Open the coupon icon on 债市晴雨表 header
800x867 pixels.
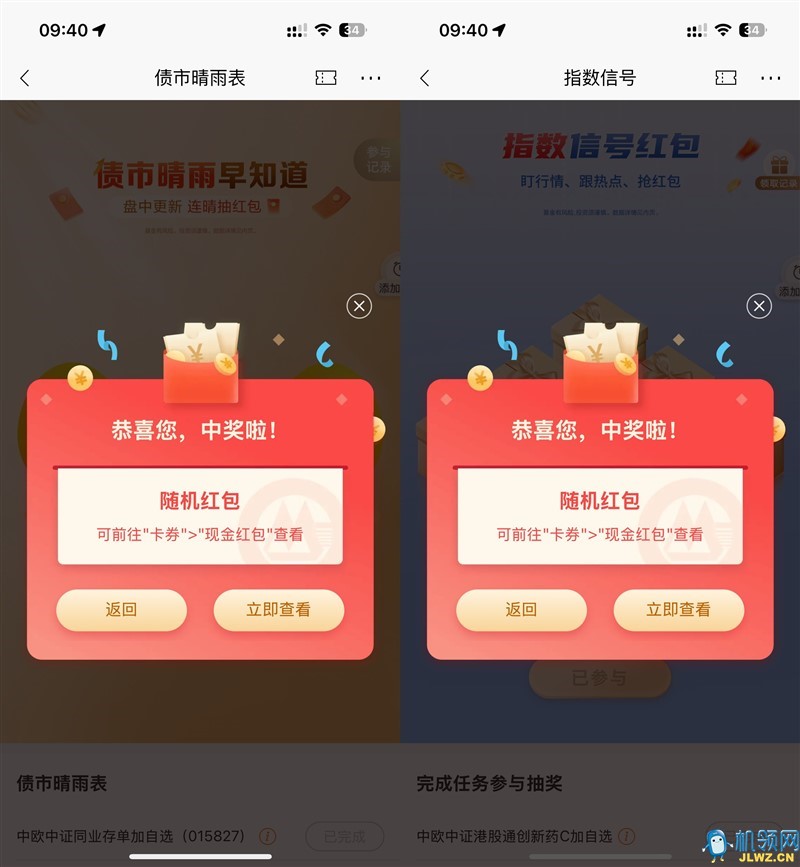click(x=326, y=78)
